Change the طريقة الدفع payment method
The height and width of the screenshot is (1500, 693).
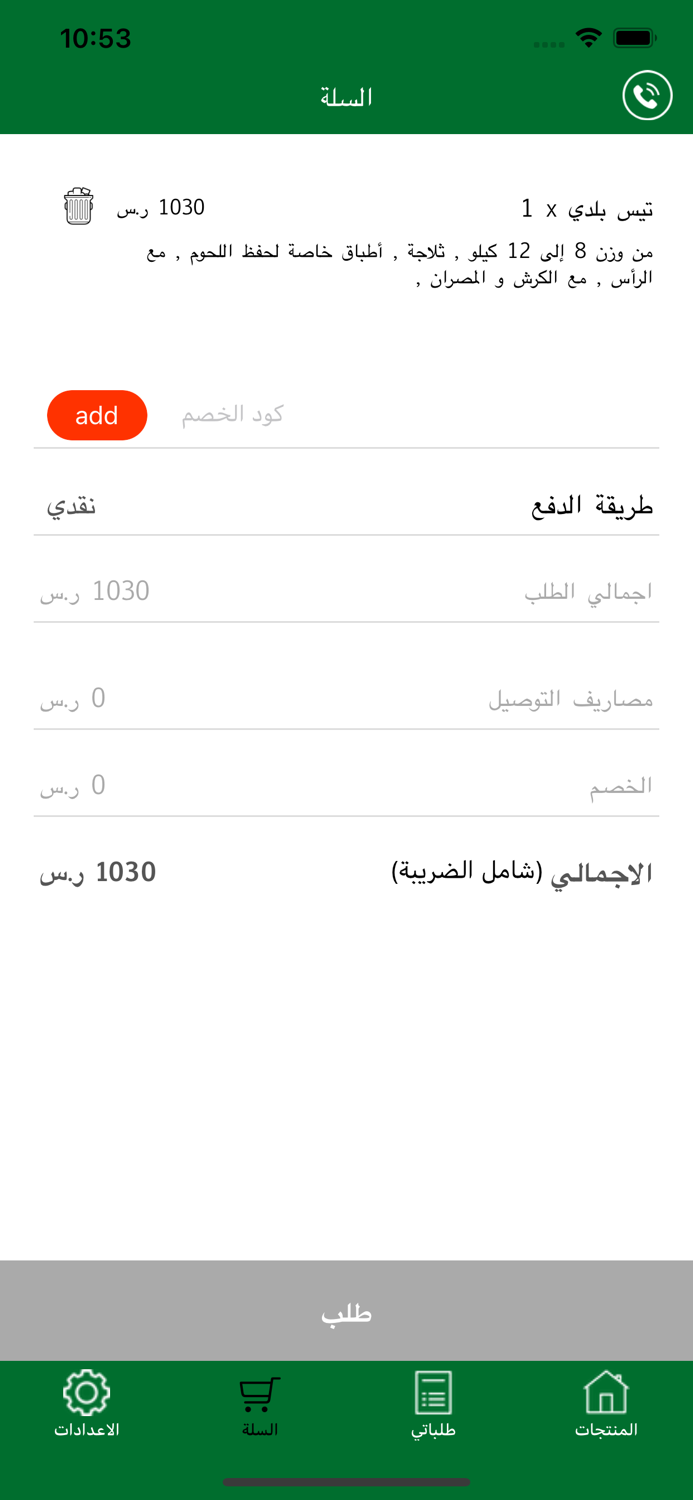346,506
